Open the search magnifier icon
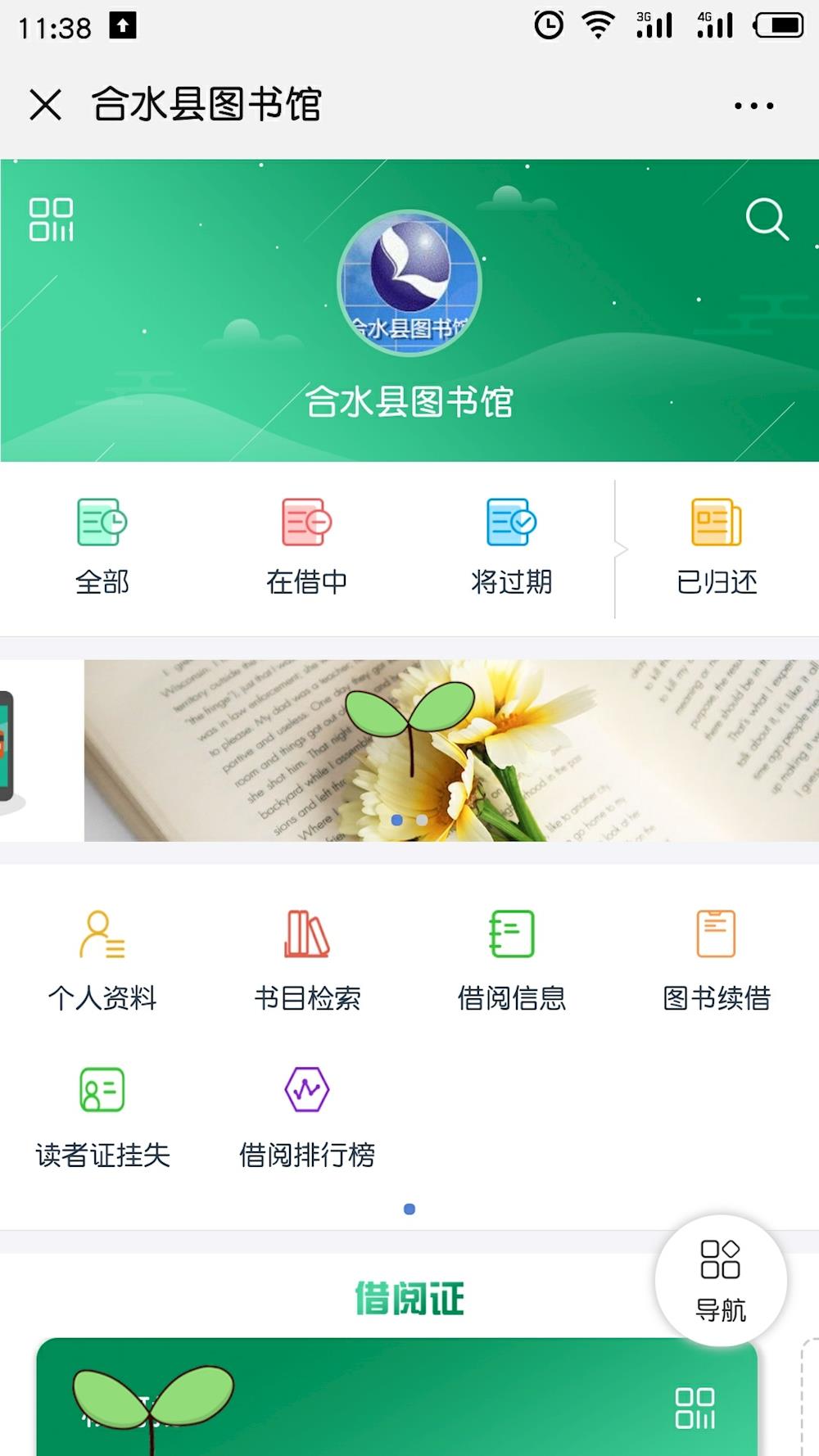The height and width of the screenshot is (1456, 819). pos(767,219)
